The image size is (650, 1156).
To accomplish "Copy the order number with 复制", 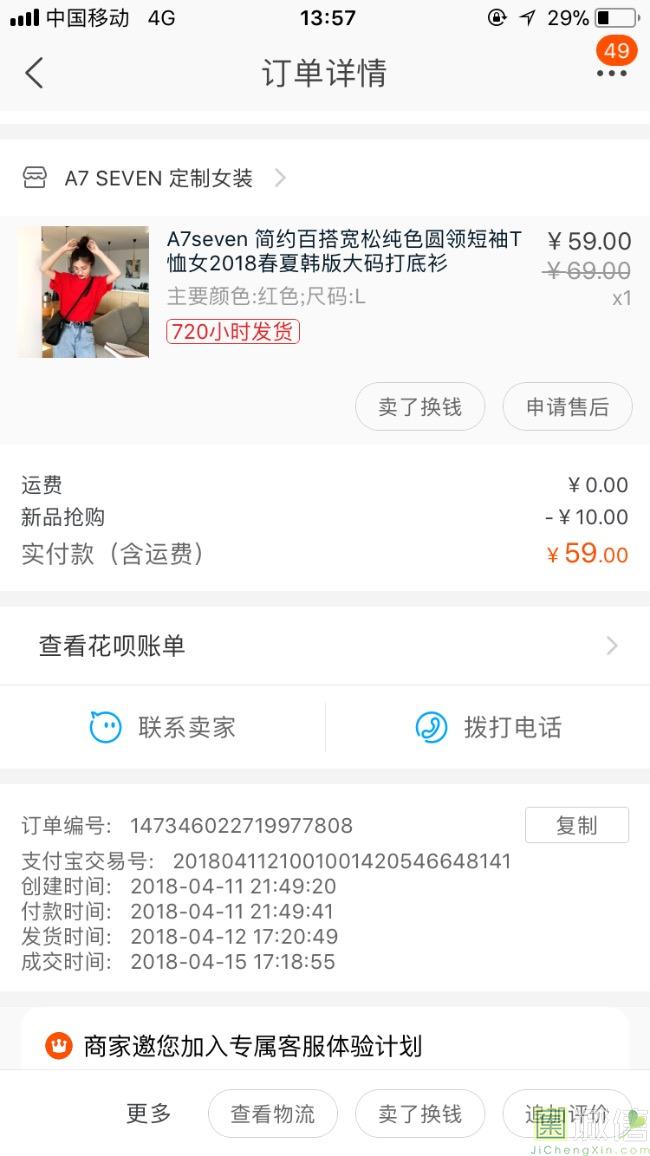I will pos(576,825).
